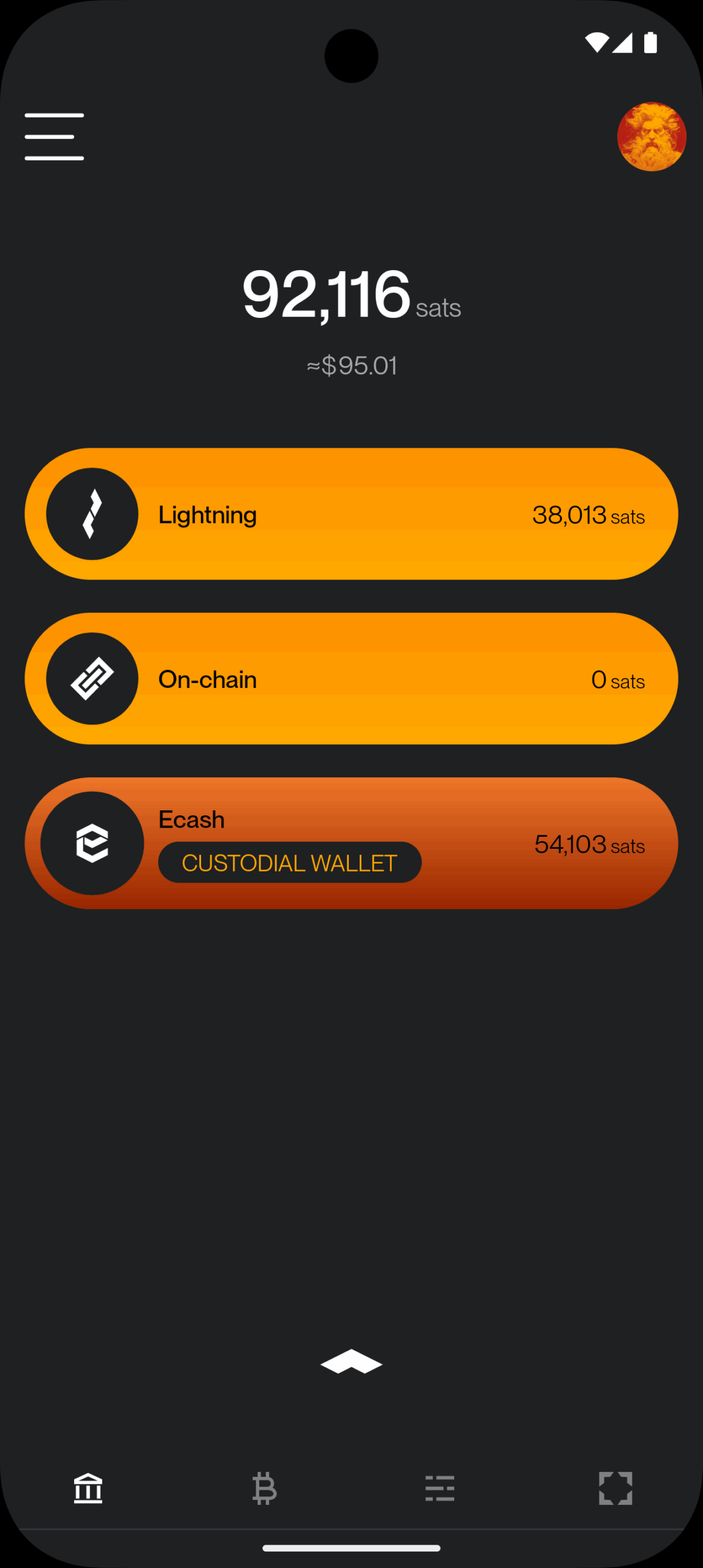Open the Lightning balance card
The height and width of the screenshot is (1568, 703).
click(x=351, y=514)
